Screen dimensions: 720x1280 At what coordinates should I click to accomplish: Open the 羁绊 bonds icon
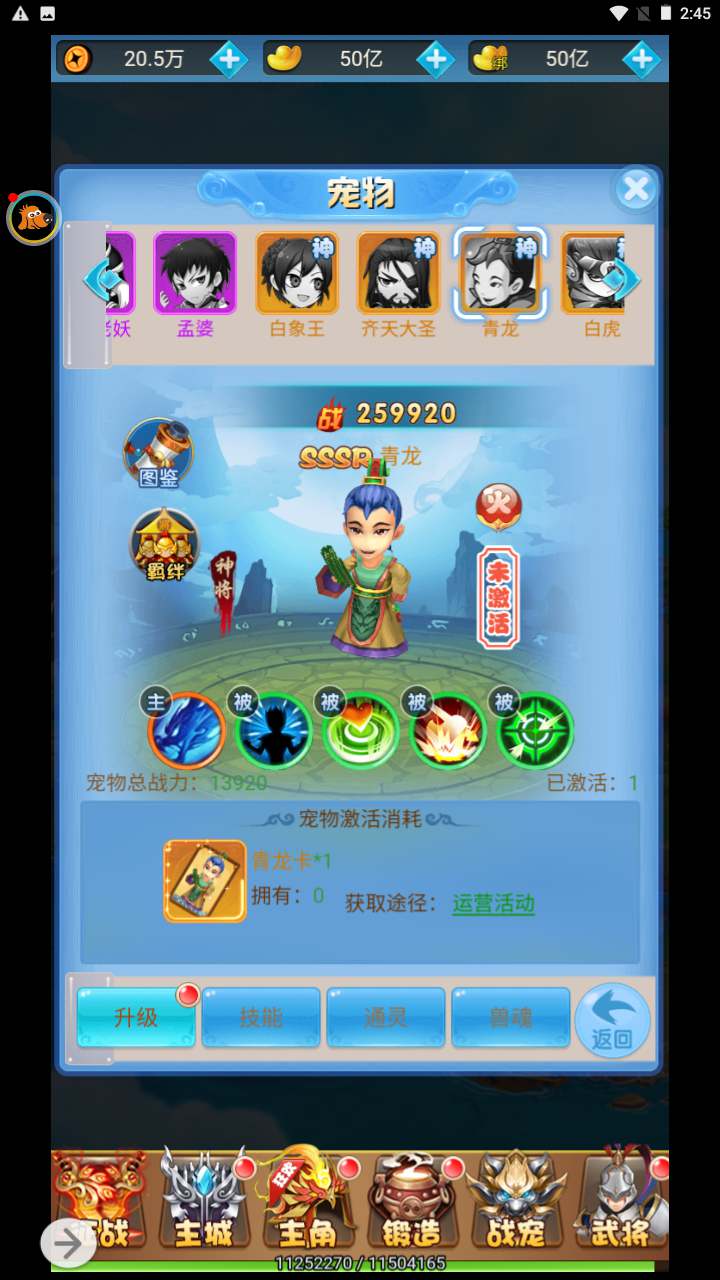pos(164,545)
